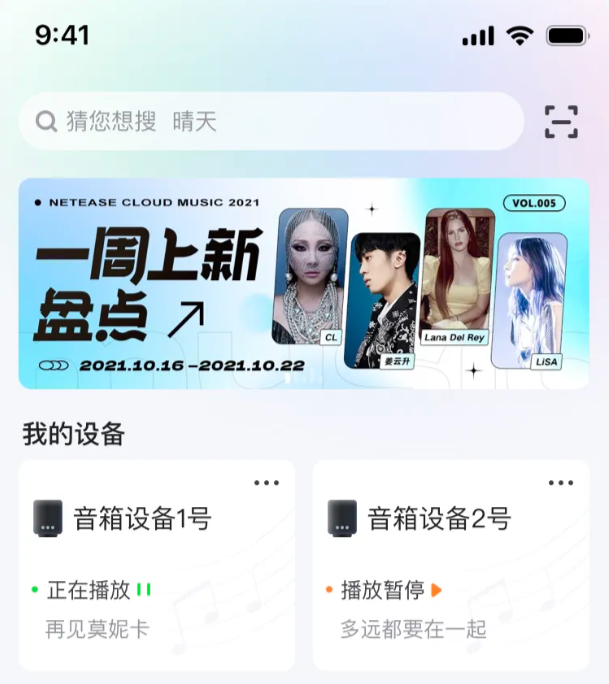The width and height of the screenshot is (609, 684).
Task: Open the search bar with hint 晴天
Action: [x=270, y=122]
